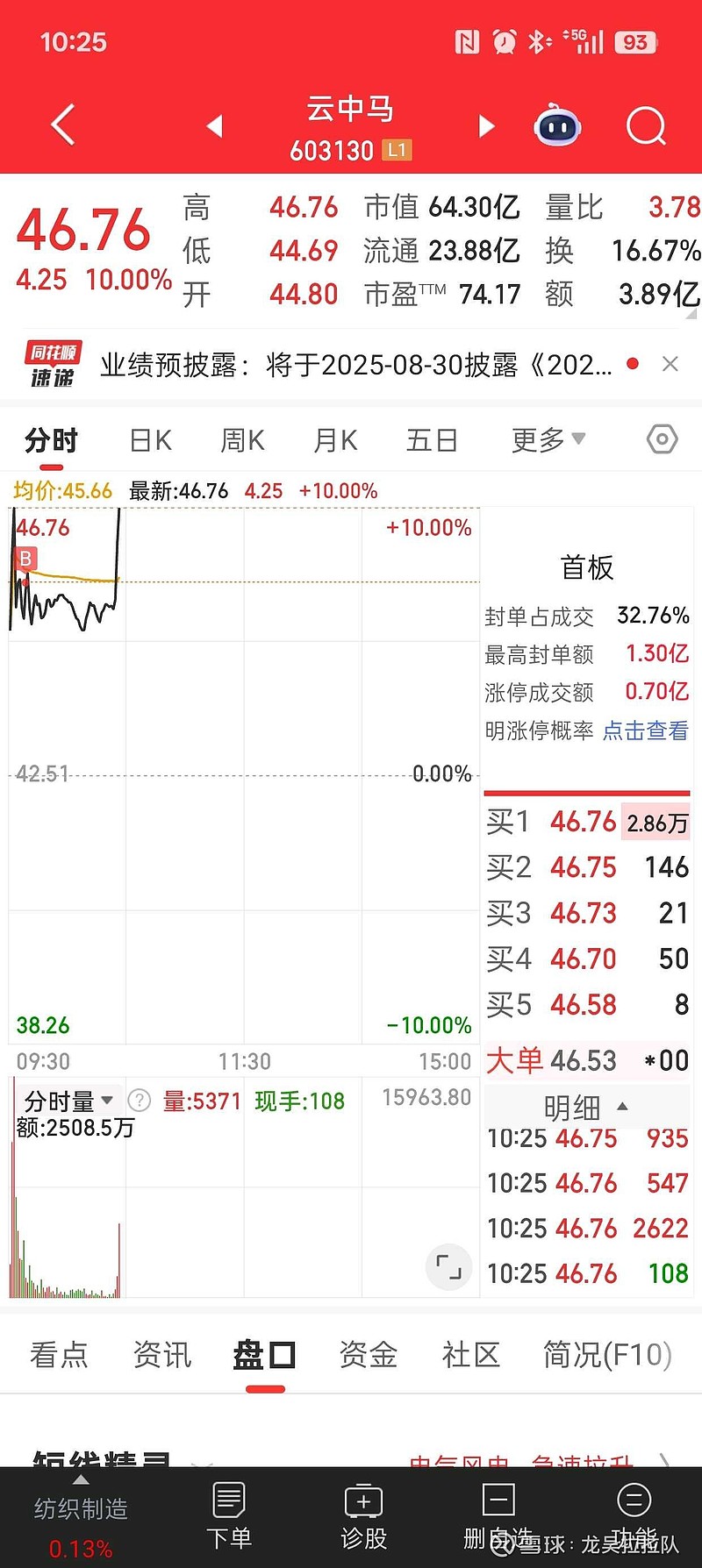Switch to the 资讯 tab
Image resolution: width=702 pixels, height=1568 pixels.
[161, 1355]
